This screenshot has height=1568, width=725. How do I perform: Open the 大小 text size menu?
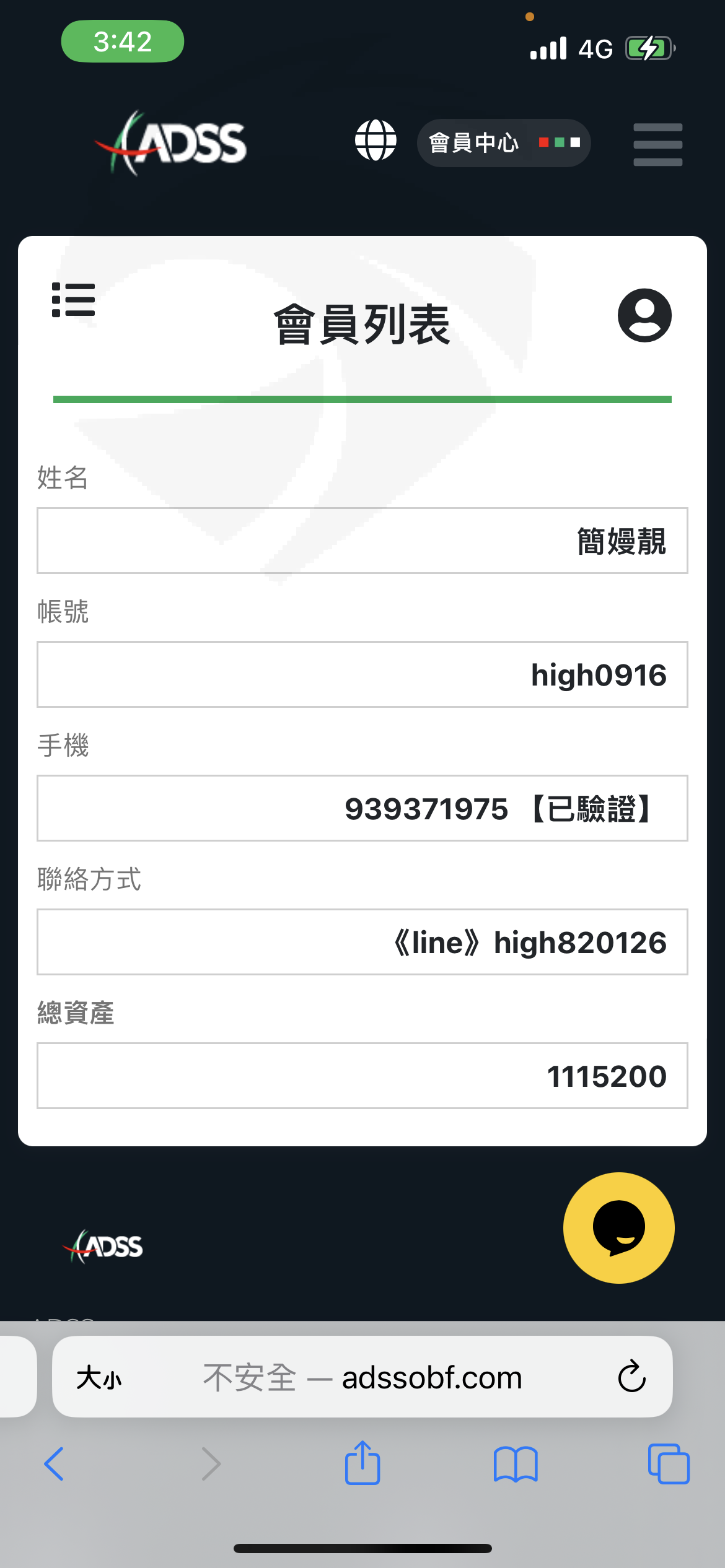click(99, 1379)
